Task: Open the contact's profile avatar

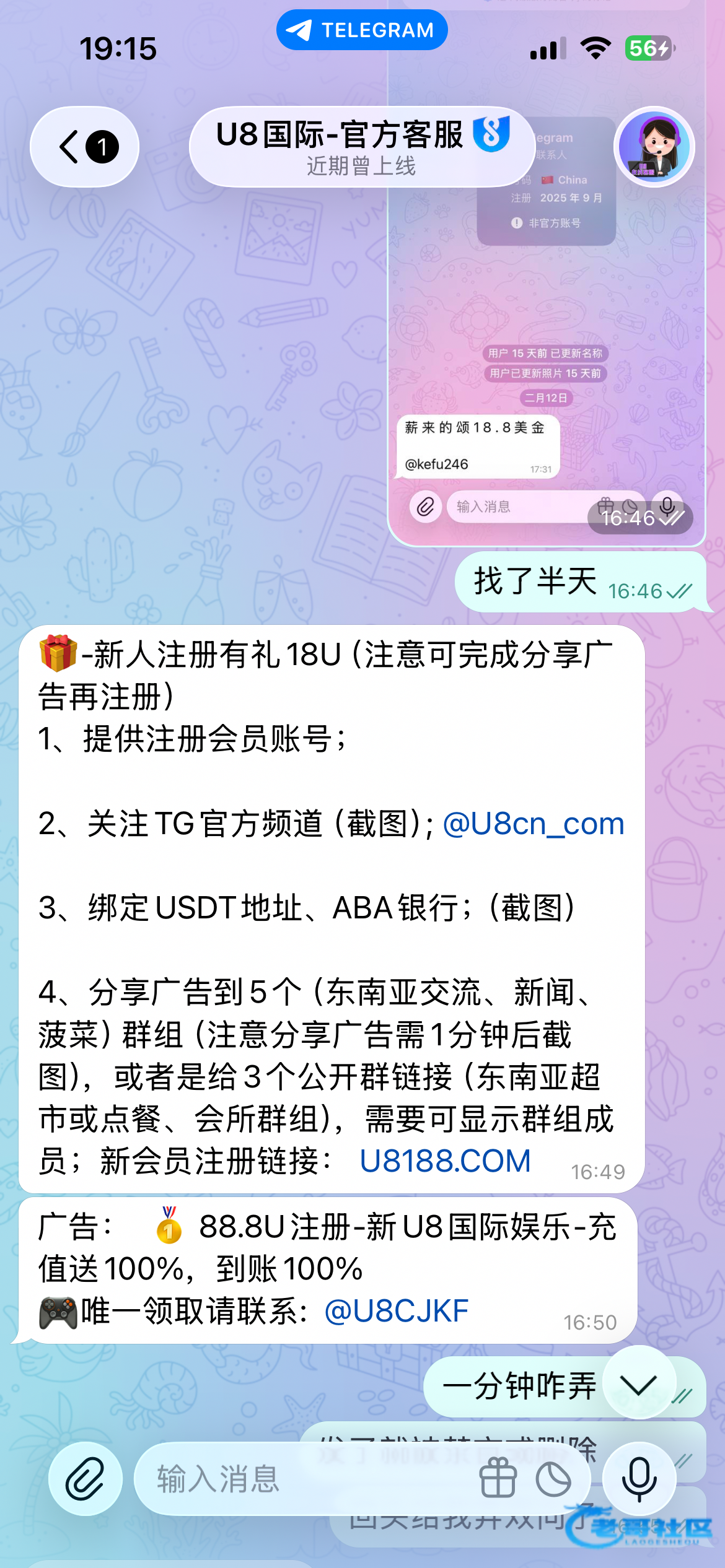Action: 654,147
